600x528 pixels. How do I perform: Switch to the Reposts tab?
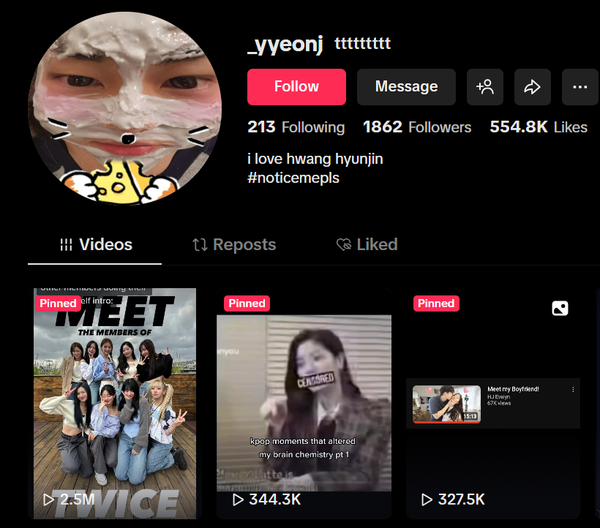pos(233,244)
